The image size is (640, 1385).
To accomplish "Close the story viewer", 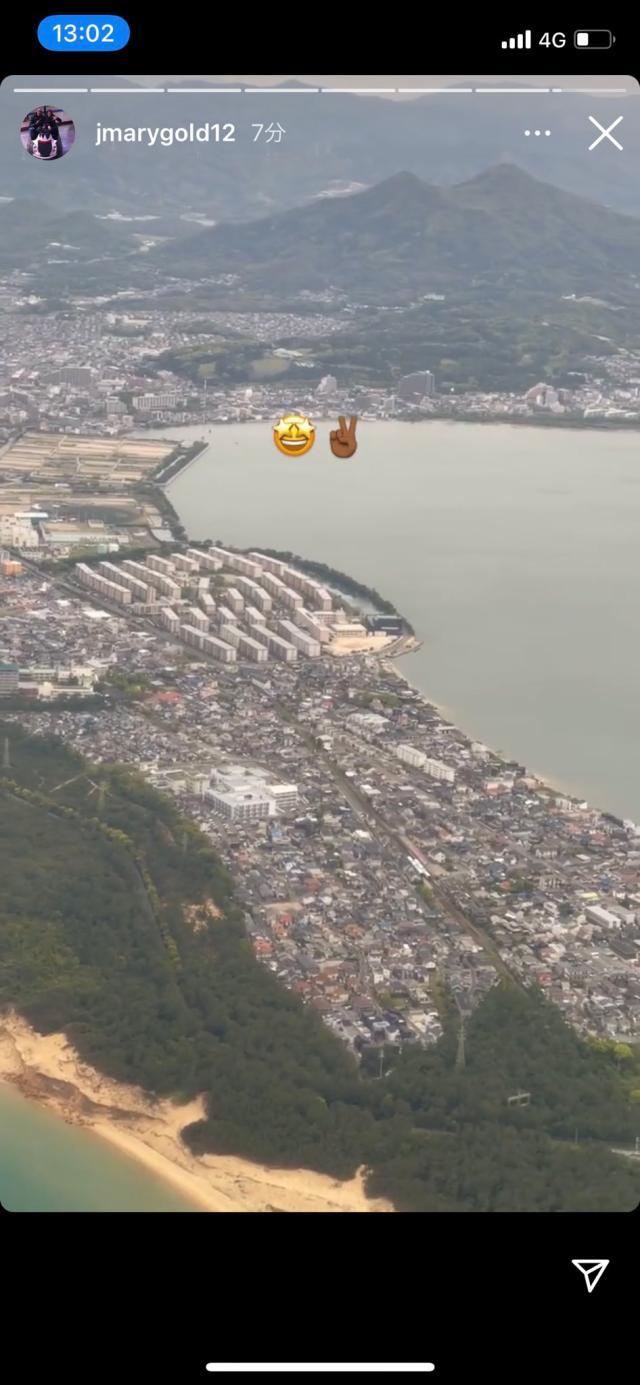I will click(605, 133).
